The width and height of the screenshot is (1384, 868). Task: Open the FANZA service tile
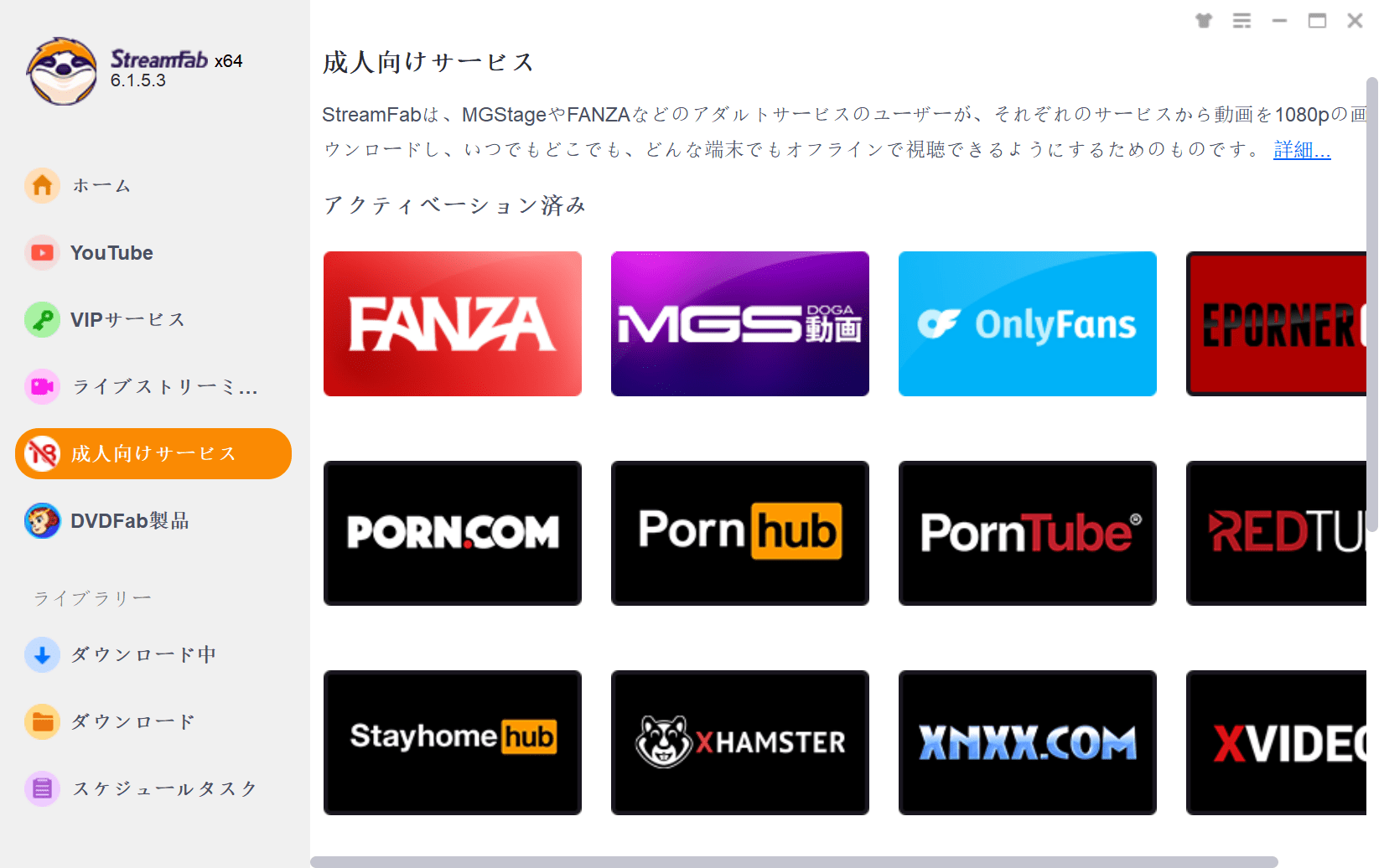[x=453, y=324]
